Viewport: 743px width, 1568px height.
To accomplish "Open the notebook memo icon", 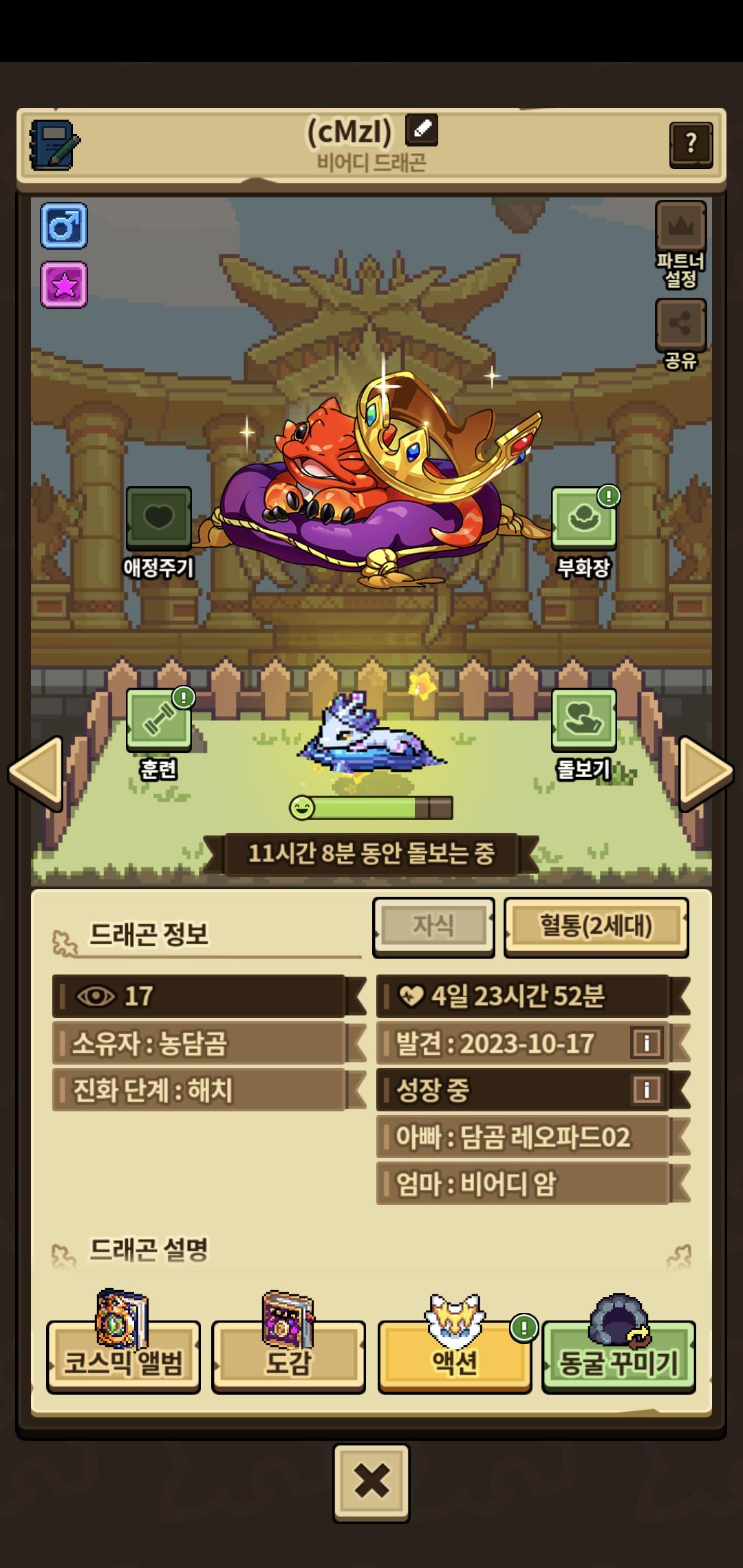I will [x=54, y=145].
